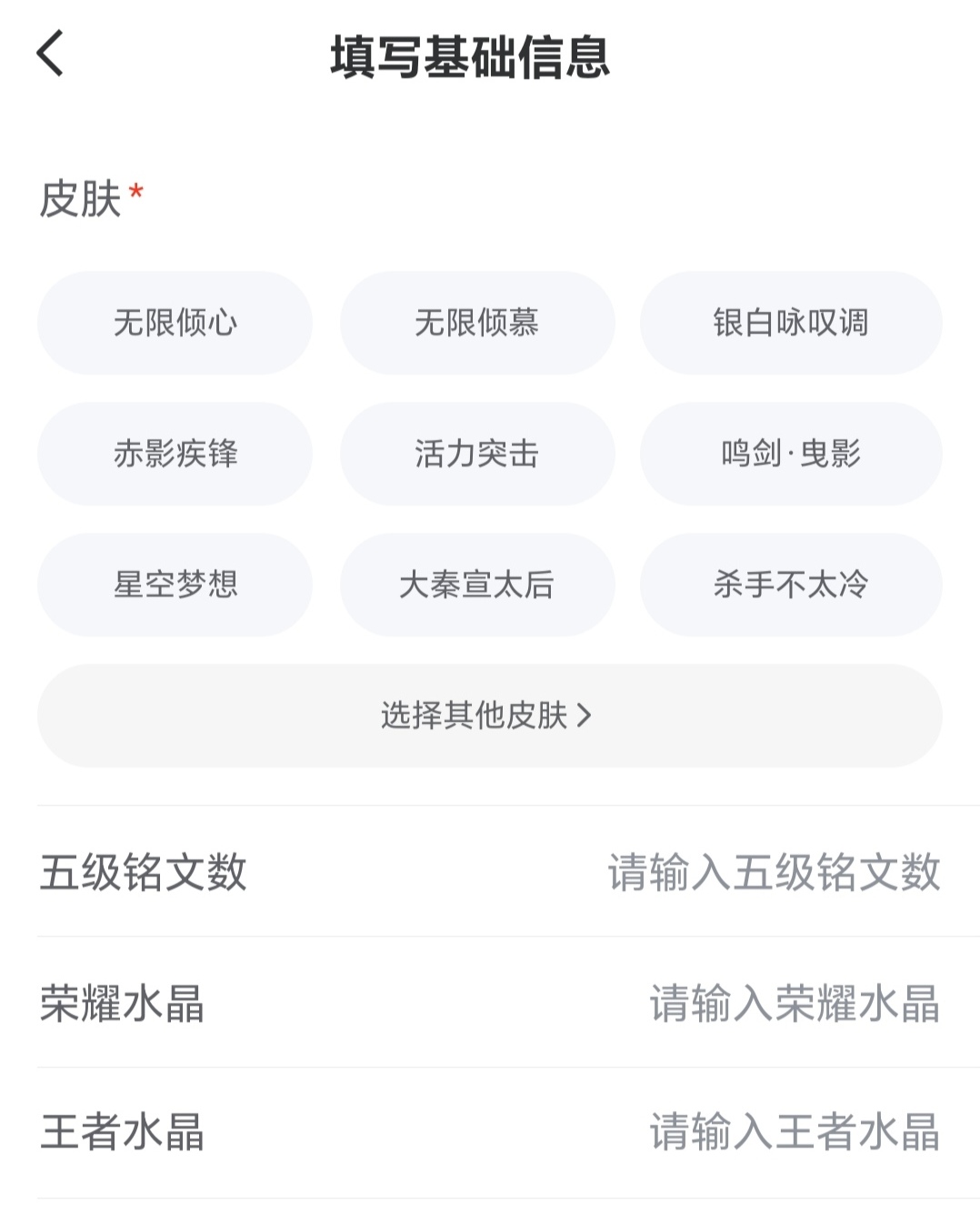Select the 无限倾心 skin chip
The height and width of the screenshot is (1215, 980).
click(175, 323)
